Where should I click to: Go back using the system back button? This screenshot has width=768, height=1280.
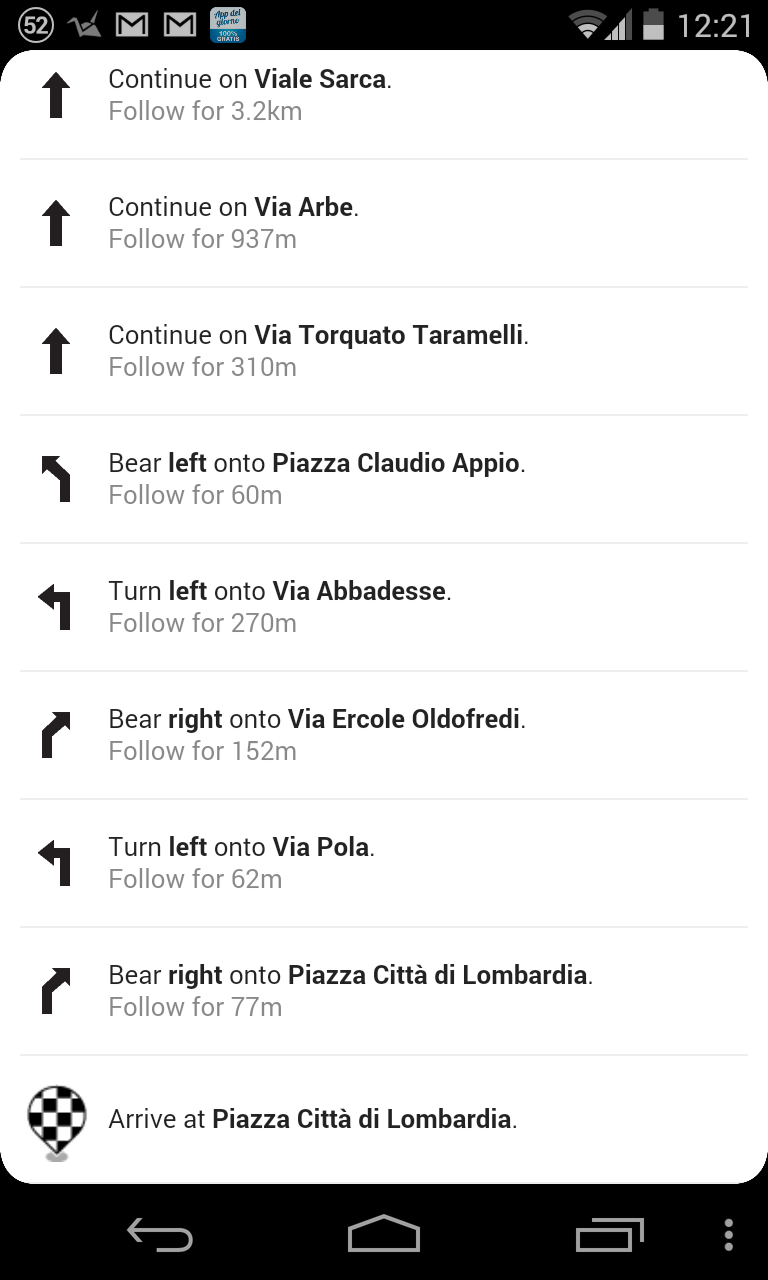click(160, 1235)
